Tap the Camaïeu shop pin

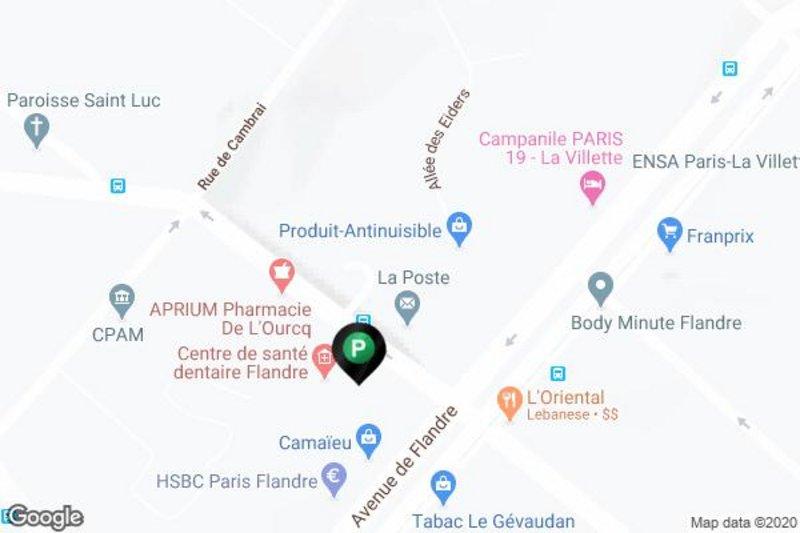click(x=369, y=438)
